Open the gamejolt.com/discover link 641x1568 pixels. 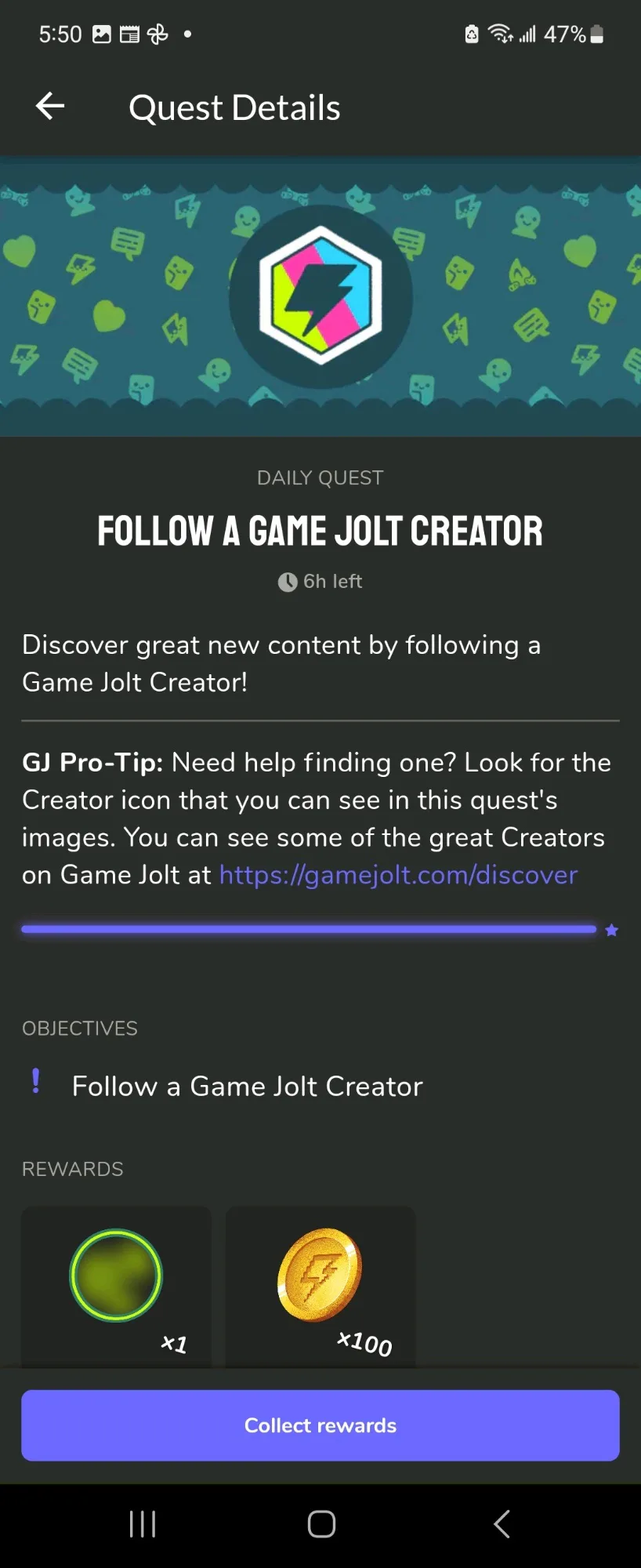pos(398,874)
